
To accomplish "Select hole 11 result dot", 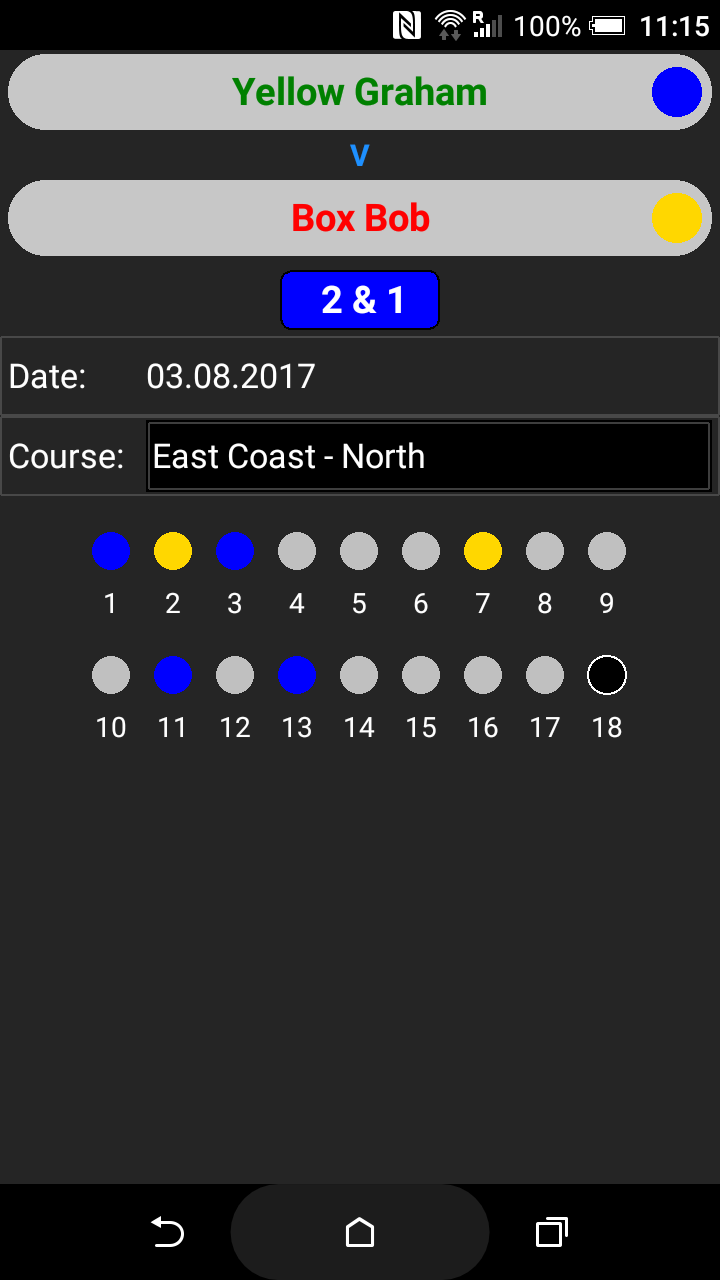I will click(x=173, y=675).
